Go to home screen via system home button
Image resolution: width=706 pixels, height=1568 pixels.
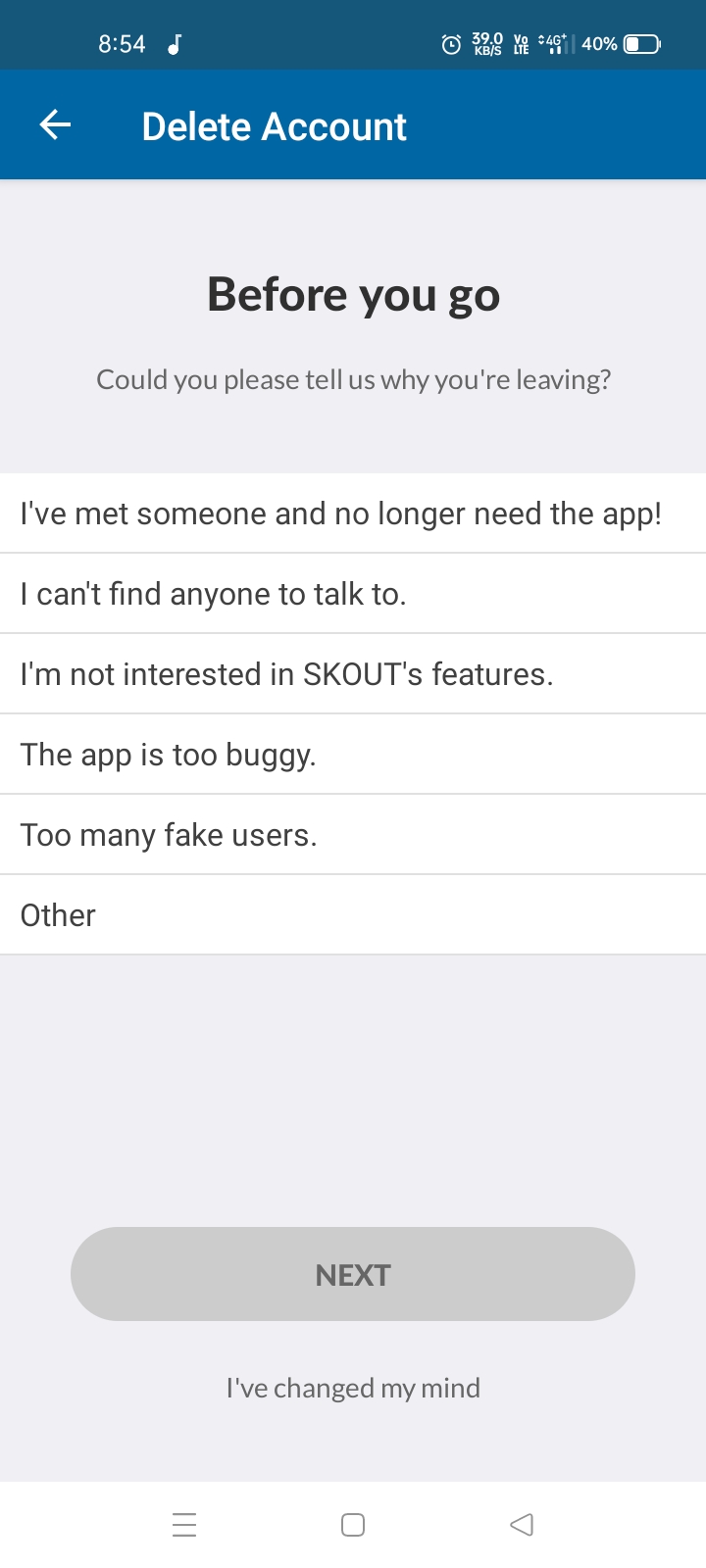pos(353,1525)
